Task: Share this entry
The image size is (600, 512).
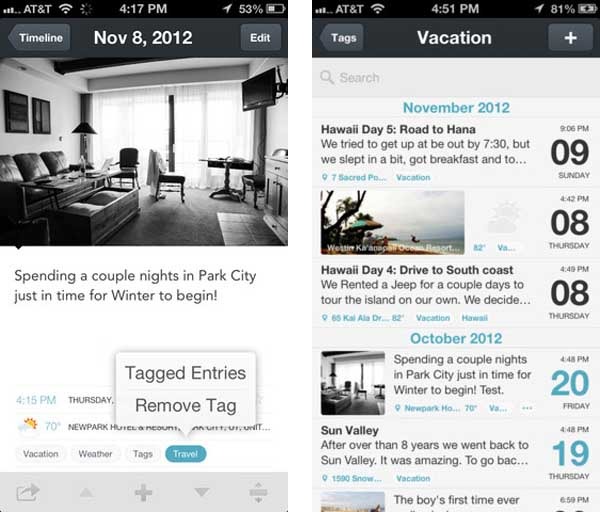Action: pos(26,492)
